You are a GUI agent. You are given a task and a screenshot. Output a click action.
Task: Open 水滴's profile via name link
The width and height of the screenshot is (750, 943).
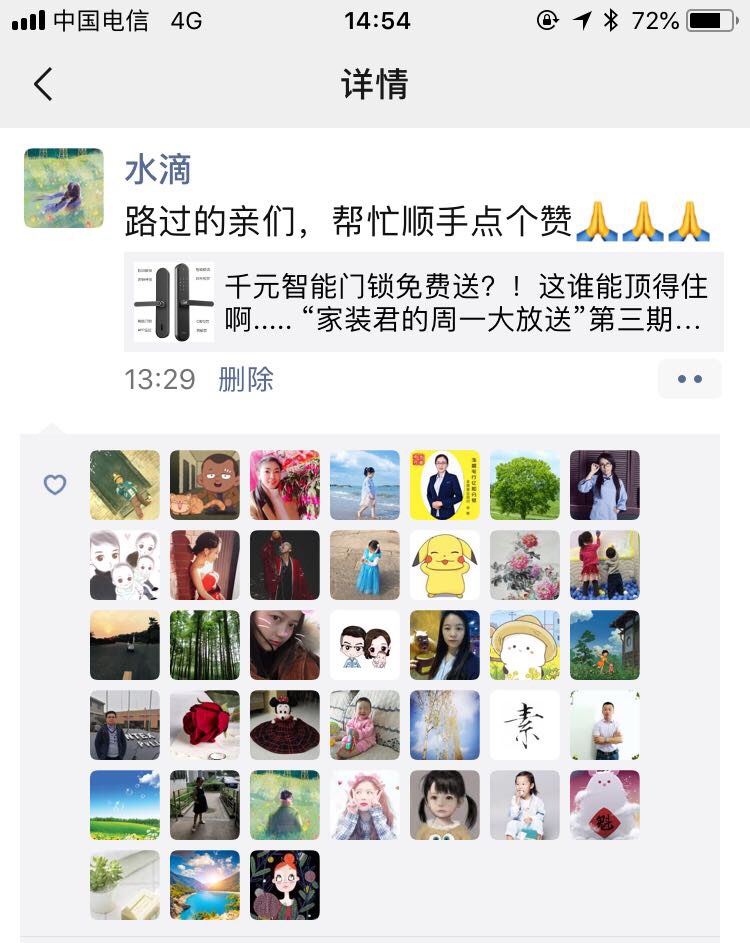pyautogui.click(x=158, y=169)
